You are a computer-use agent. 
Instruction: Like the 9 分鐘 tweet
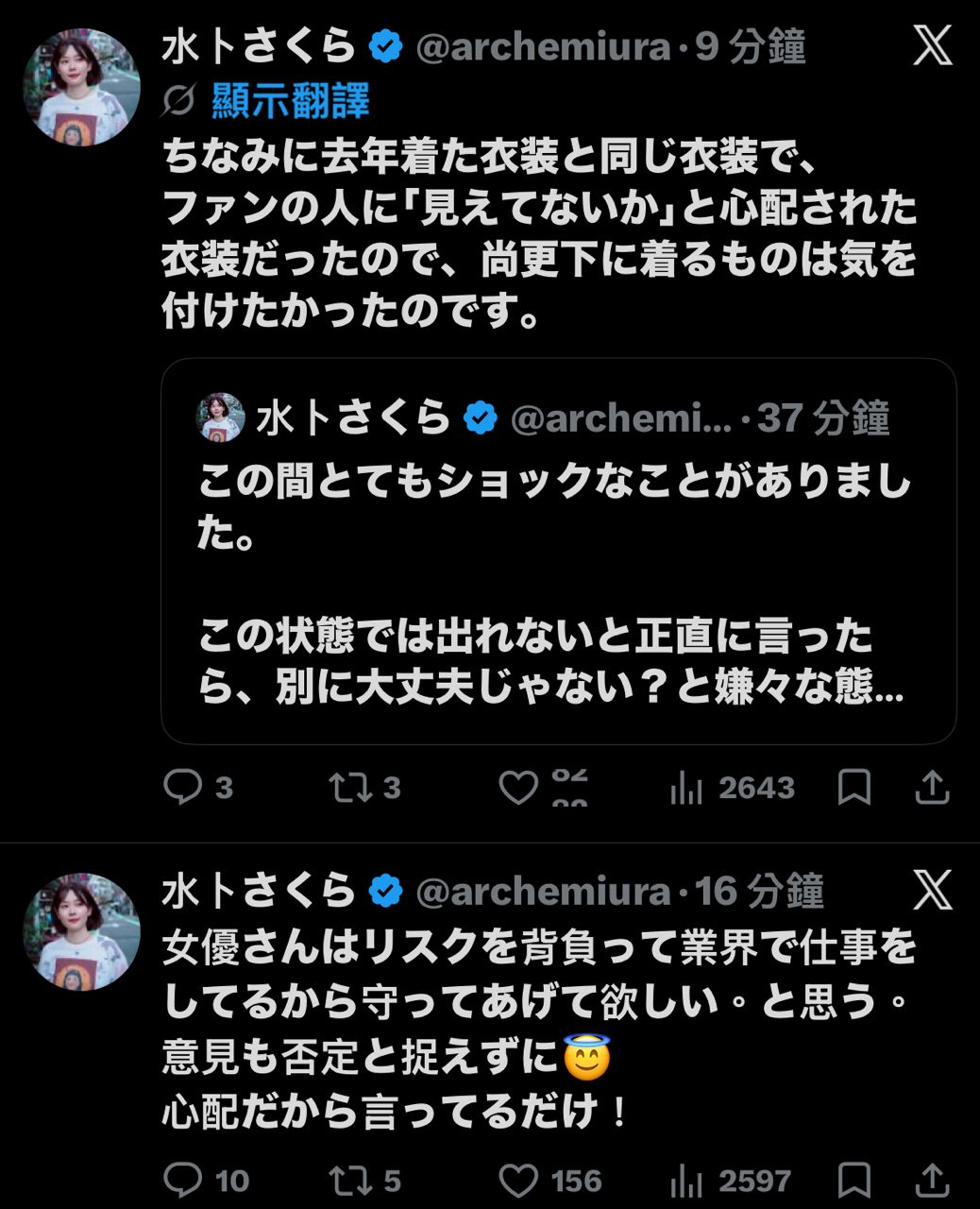click(x=517, y=787)
